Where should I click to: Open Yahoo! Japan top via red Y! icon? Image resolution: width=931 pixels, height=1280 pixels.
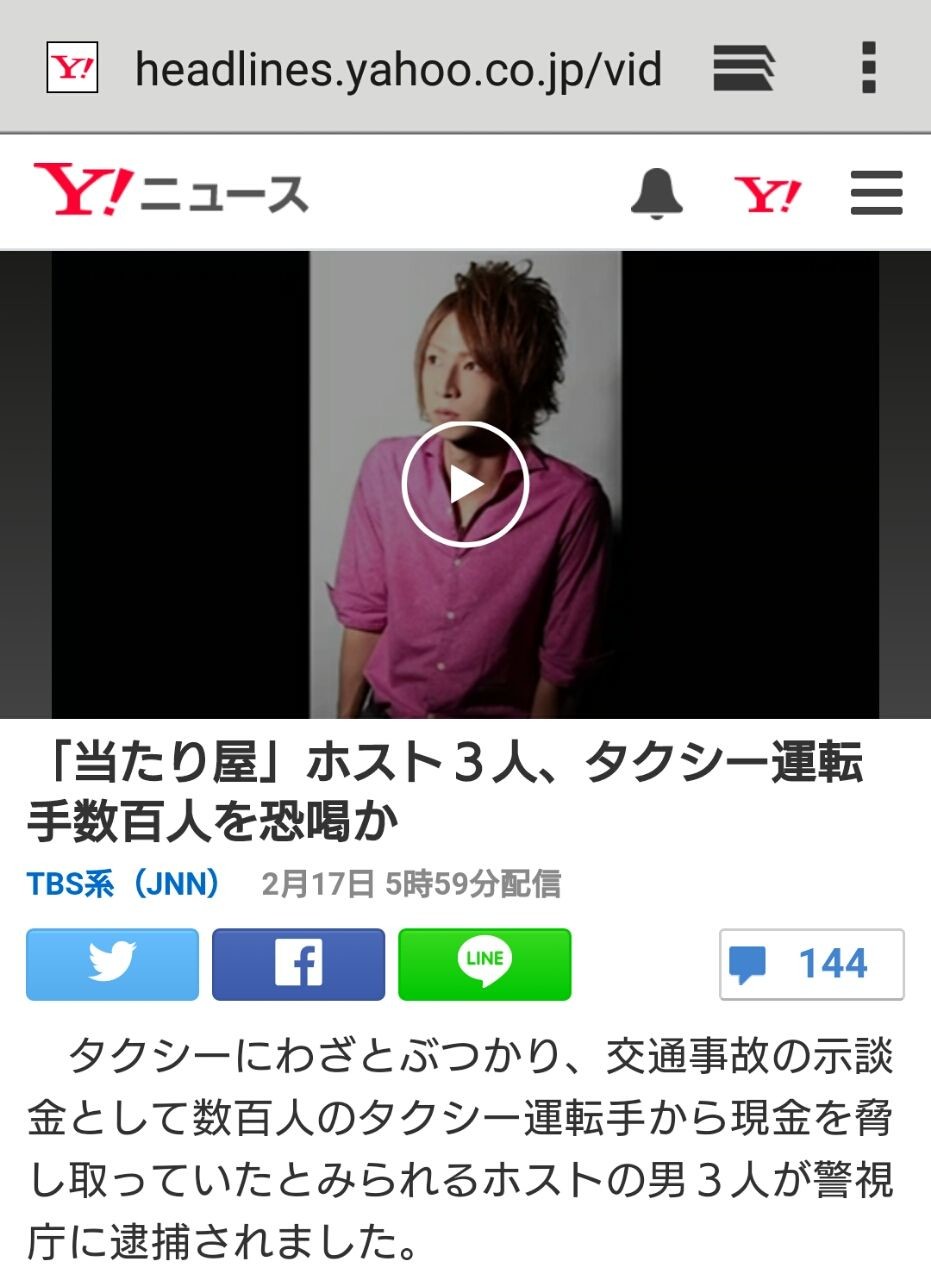767,193
